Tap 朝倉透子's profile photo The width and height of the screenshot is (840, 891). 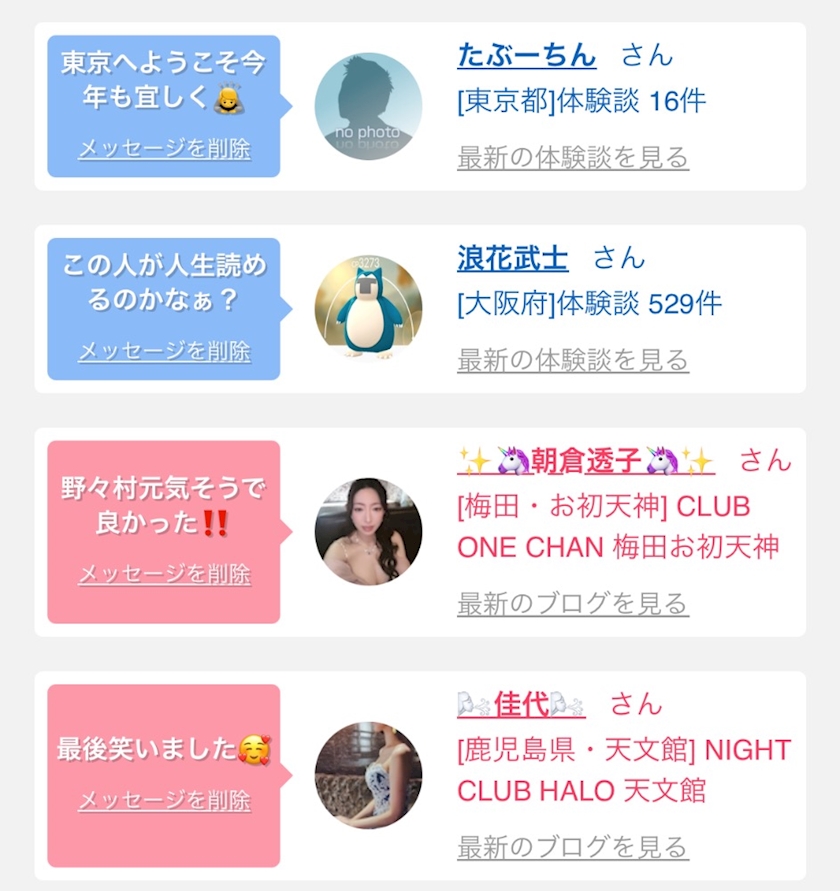[x=368, y=531]
